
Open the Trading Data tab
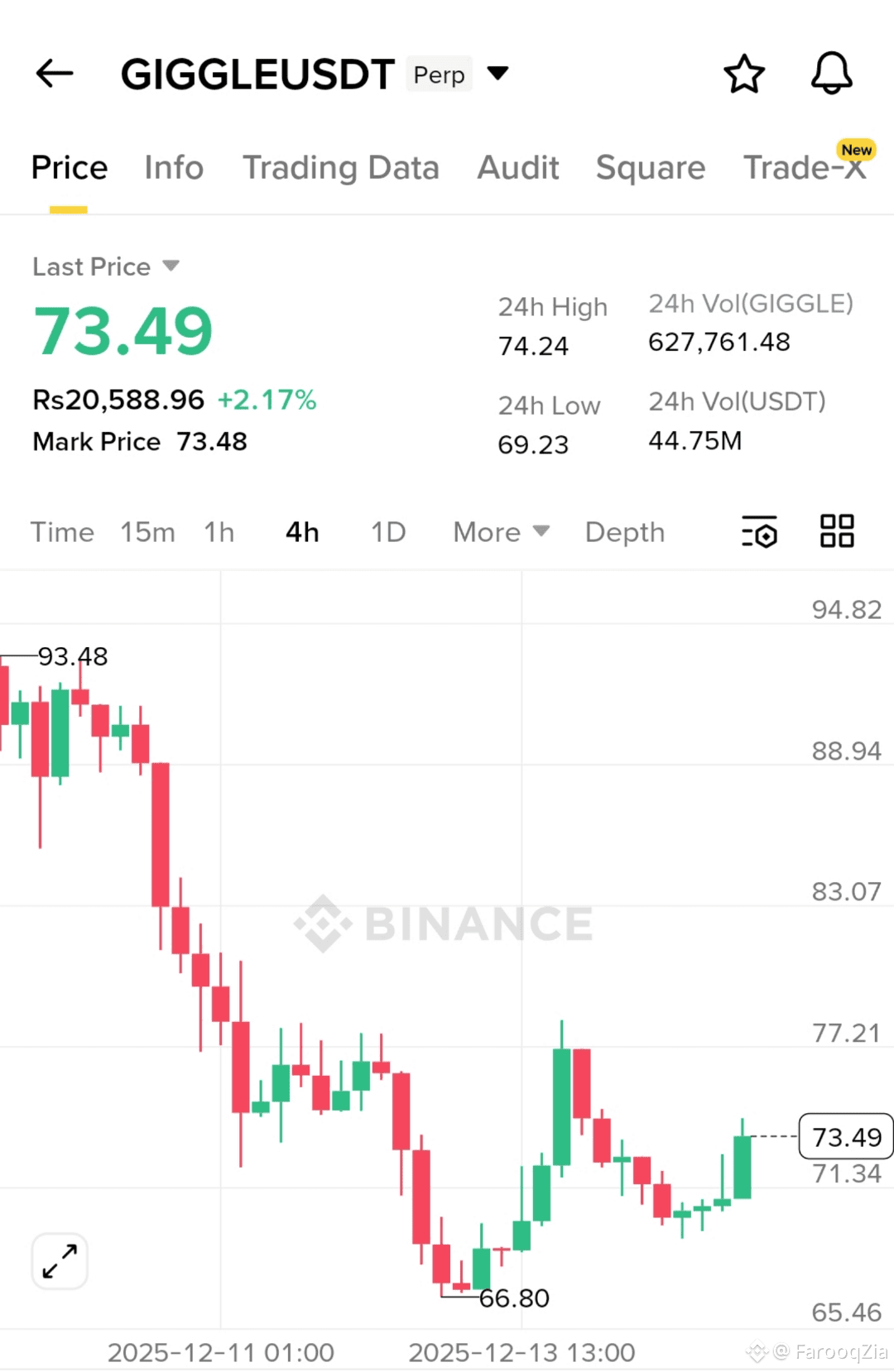click(x=340, y=168)
